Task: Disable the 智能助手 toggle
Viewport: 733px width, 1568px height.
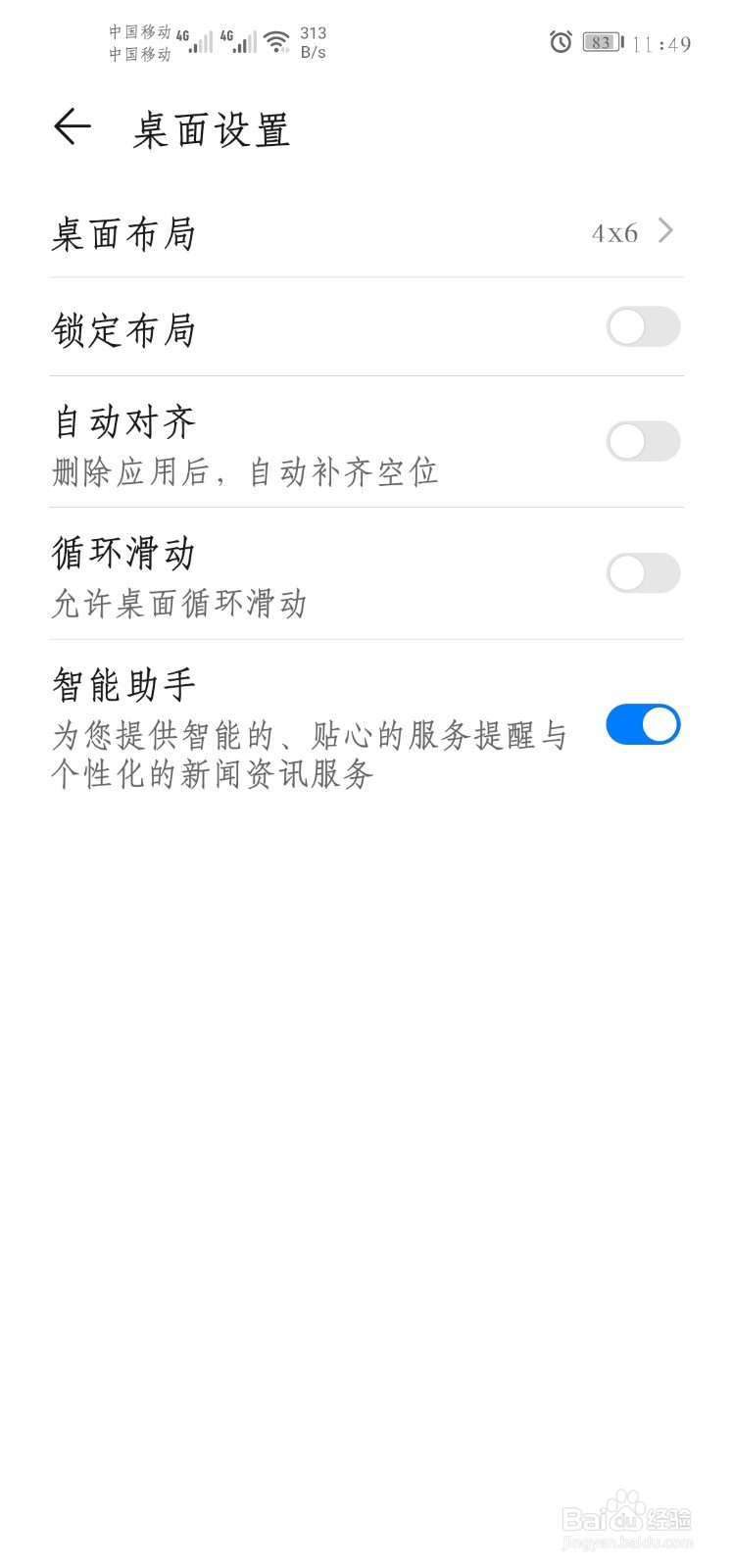Action: 642,724
